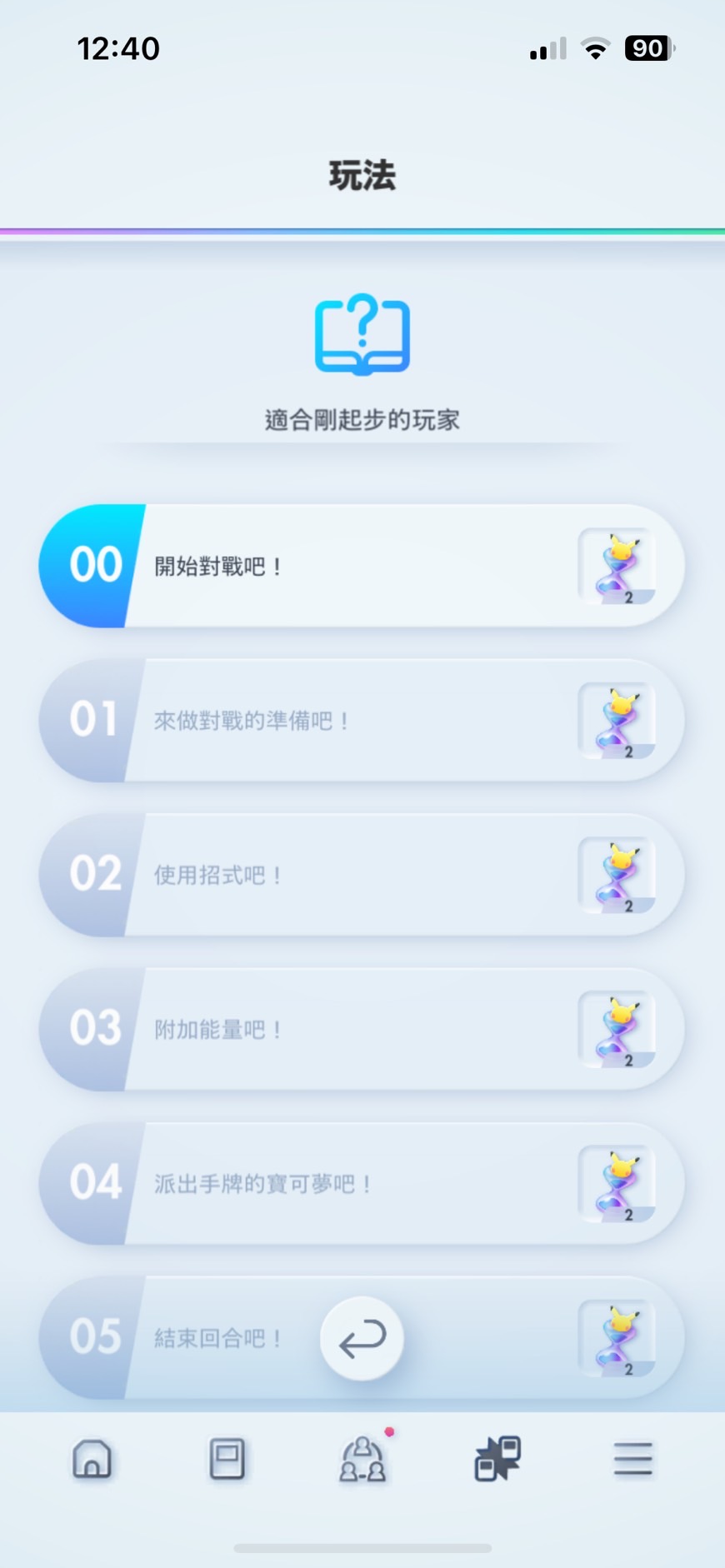This screenshot has height=1568, width=725.
Task: Tap the round back arrow button
Action: 362,1339
